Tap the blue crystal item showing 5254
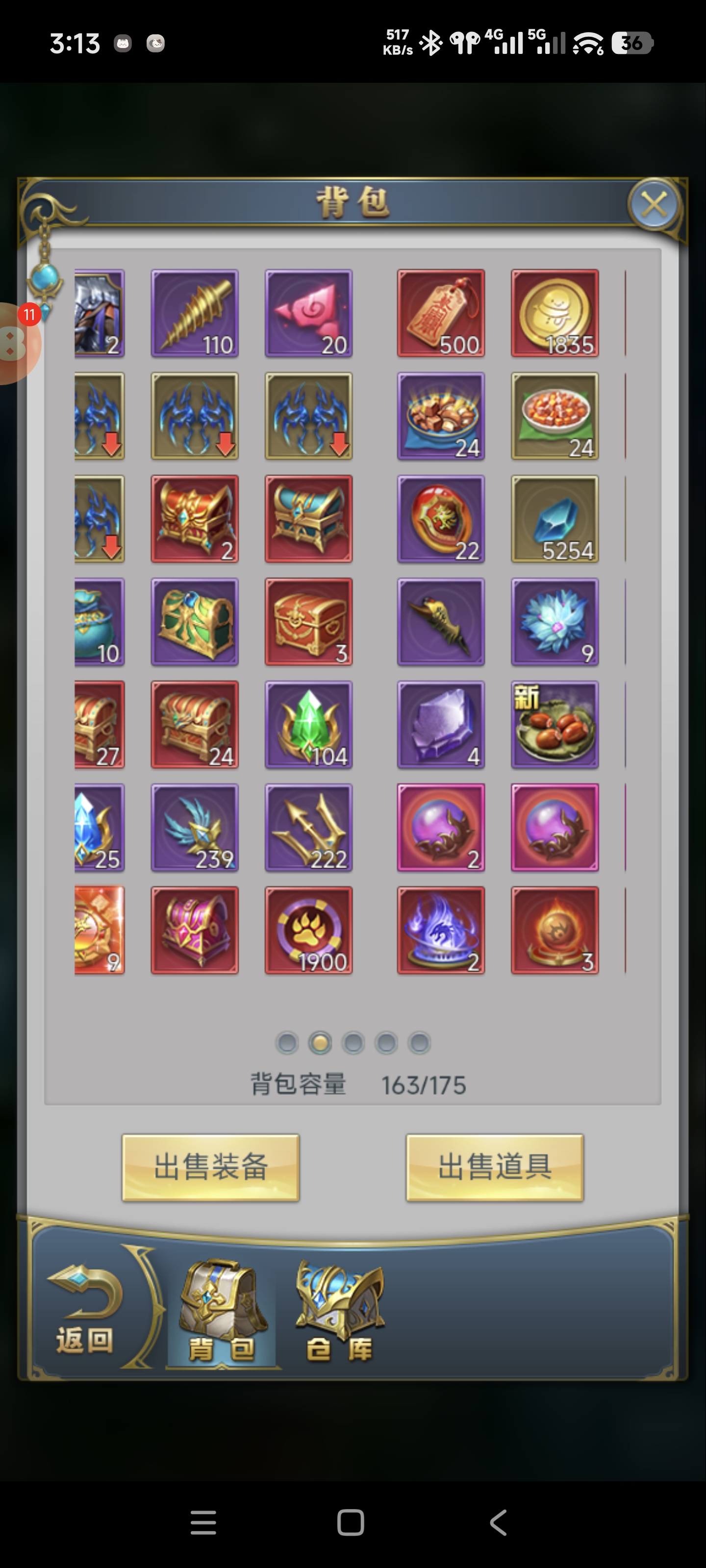706x1568 pixels. (x=555, y=519)
